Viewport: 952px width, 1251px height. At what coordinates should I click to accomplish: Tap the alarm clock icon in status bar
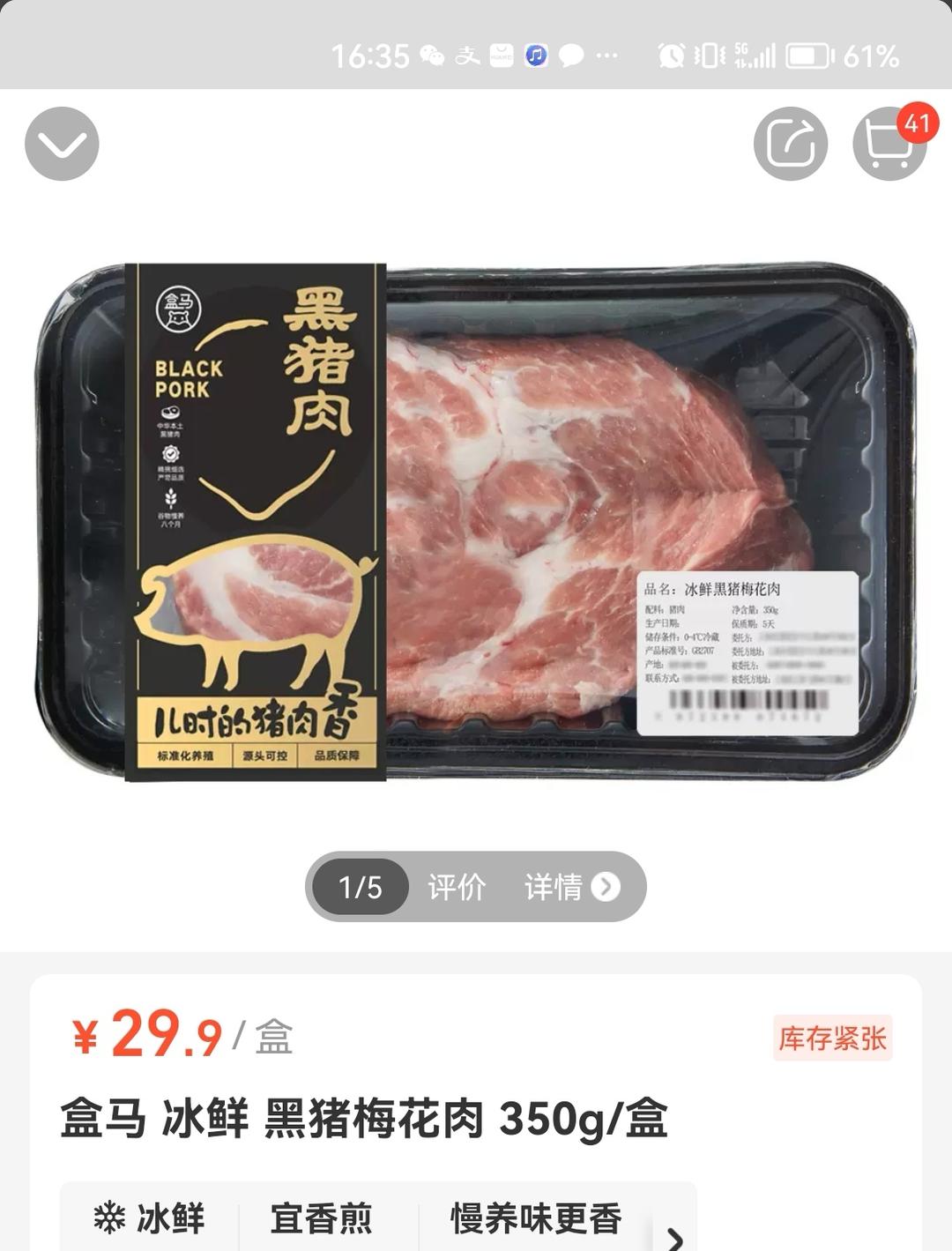(670, 55)
